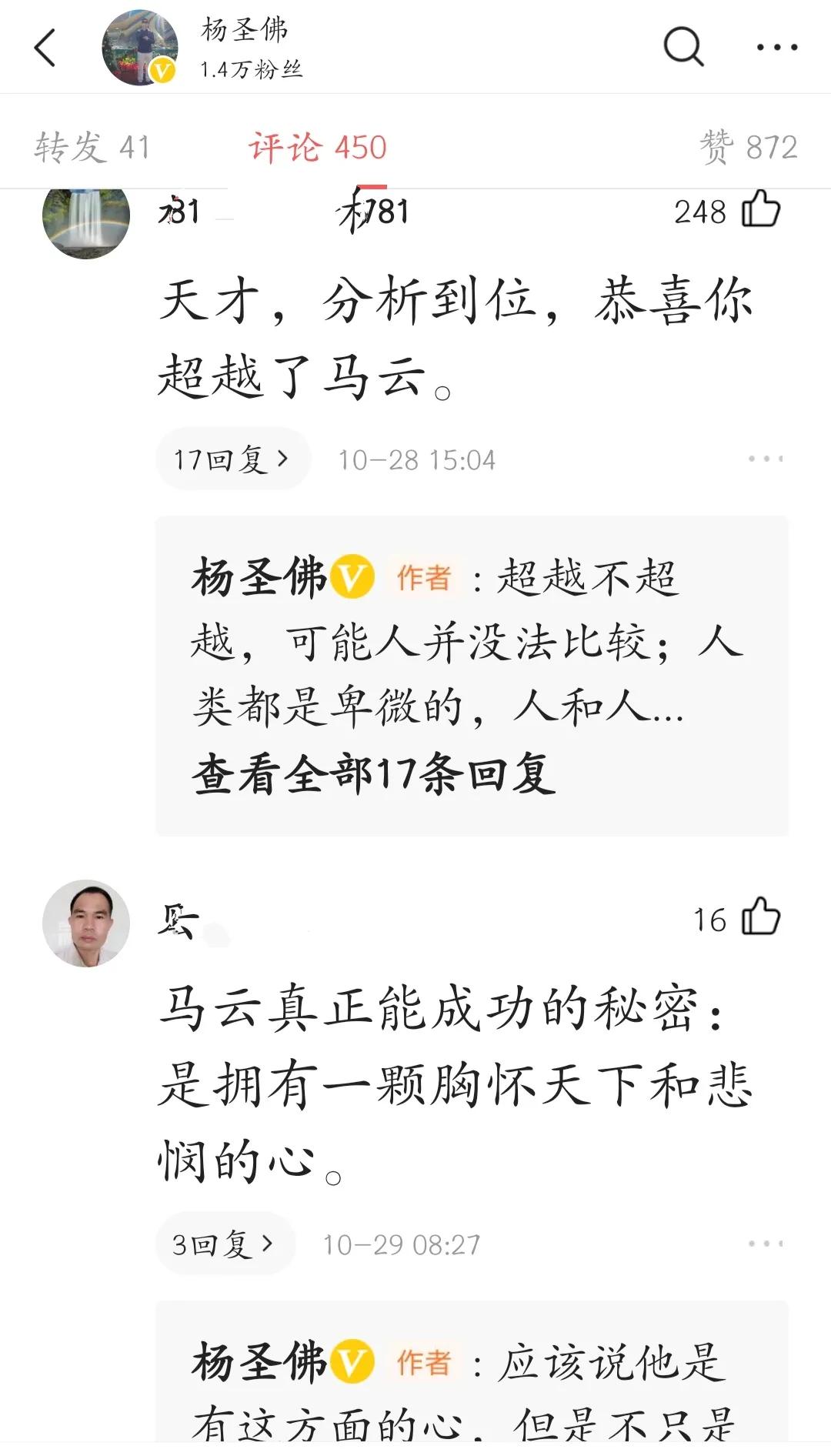Like the comment with 16 likes
The height and width of the screenshot is (1456, 831).
(760, 918)
